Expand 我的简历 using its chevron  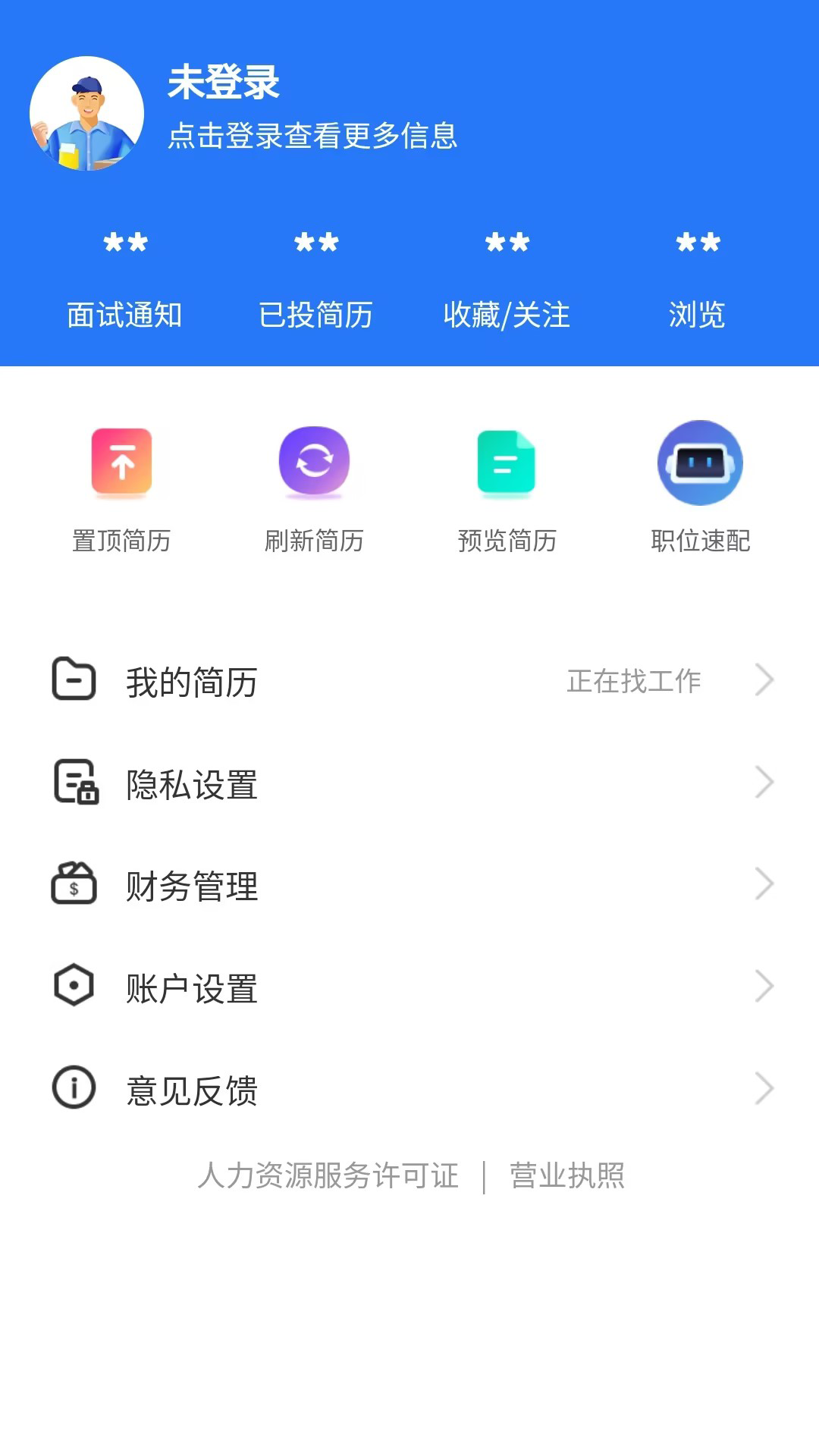click(x=764, y=680)
